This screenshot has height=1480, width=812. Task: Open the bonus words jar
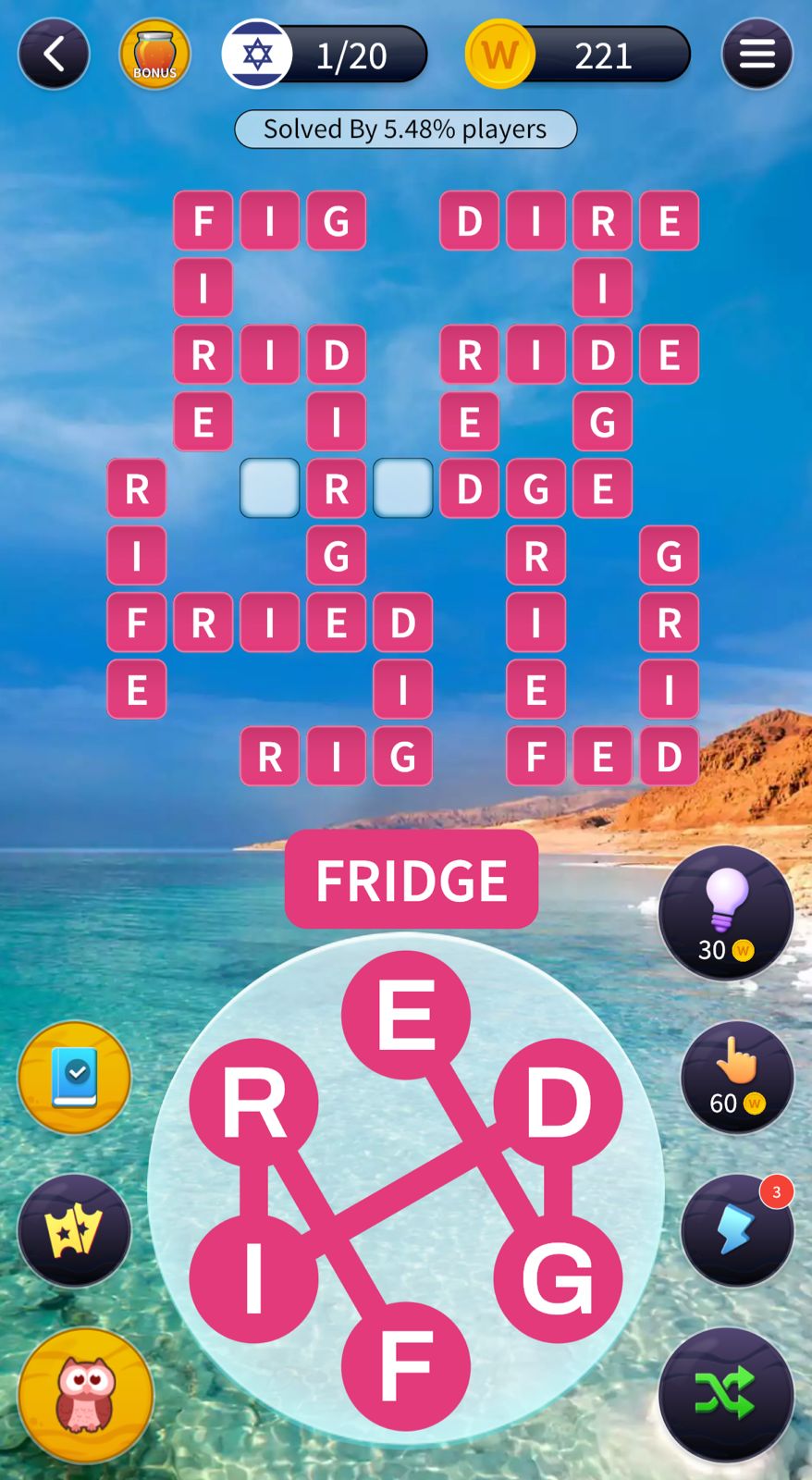click(154, 55)
